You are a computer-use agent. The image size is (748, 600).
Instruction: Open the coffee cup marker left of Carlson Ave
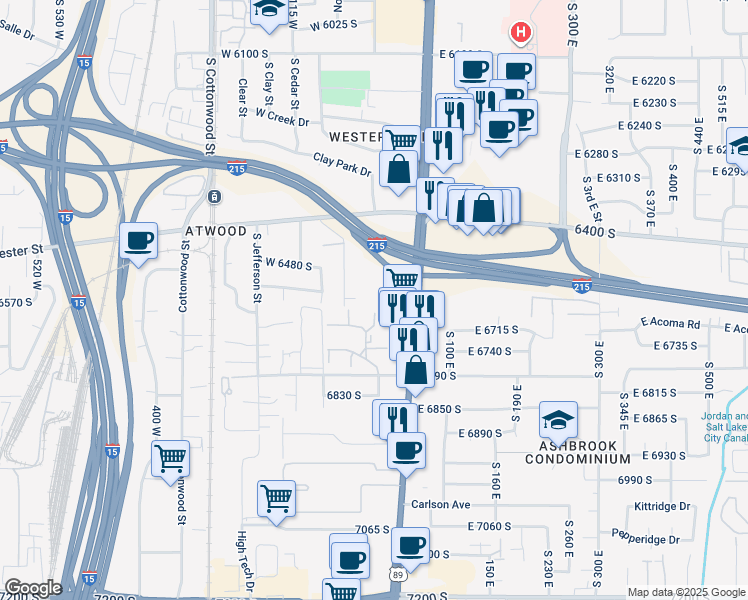pos(406,451)
